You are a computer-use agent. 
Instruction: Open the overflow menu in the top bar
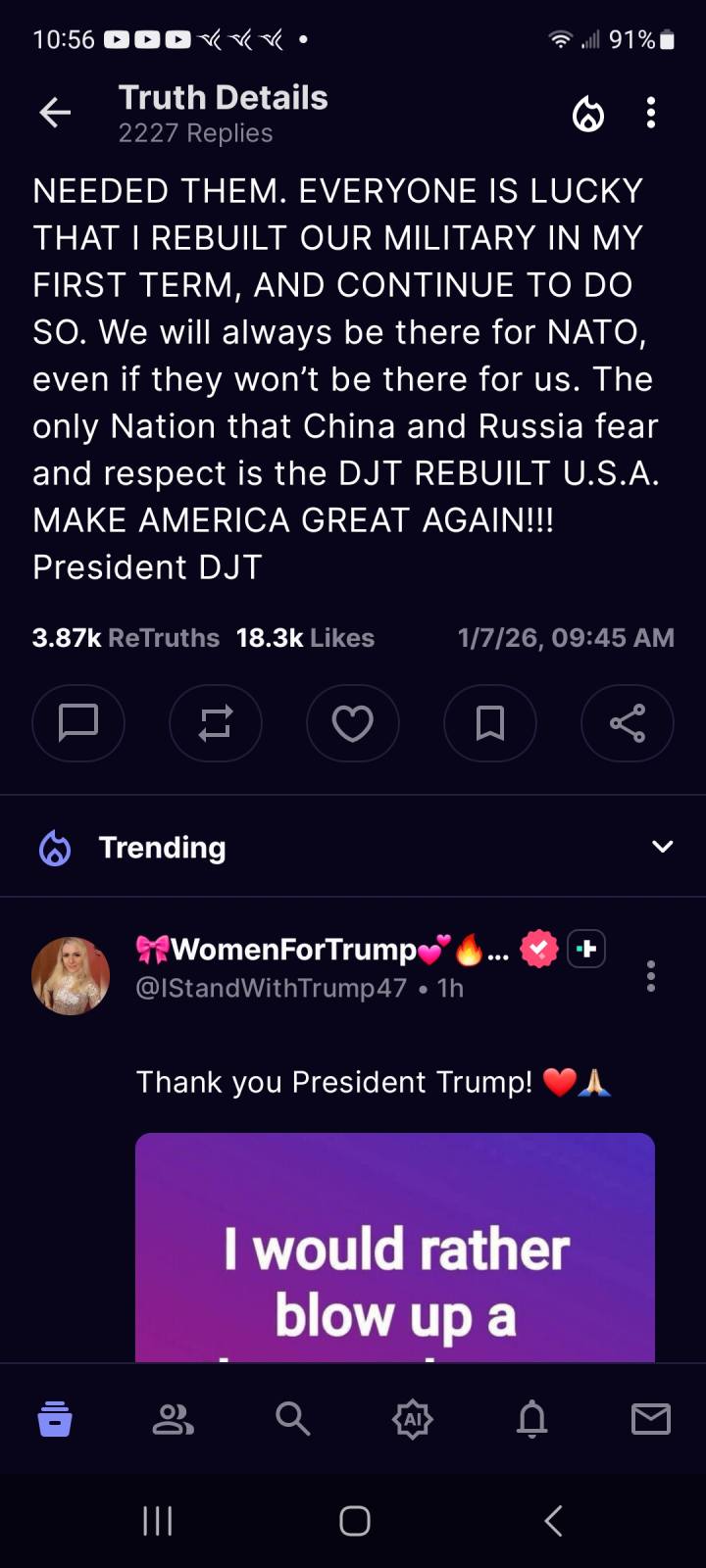pyautogui.click(x=651, y=114)
